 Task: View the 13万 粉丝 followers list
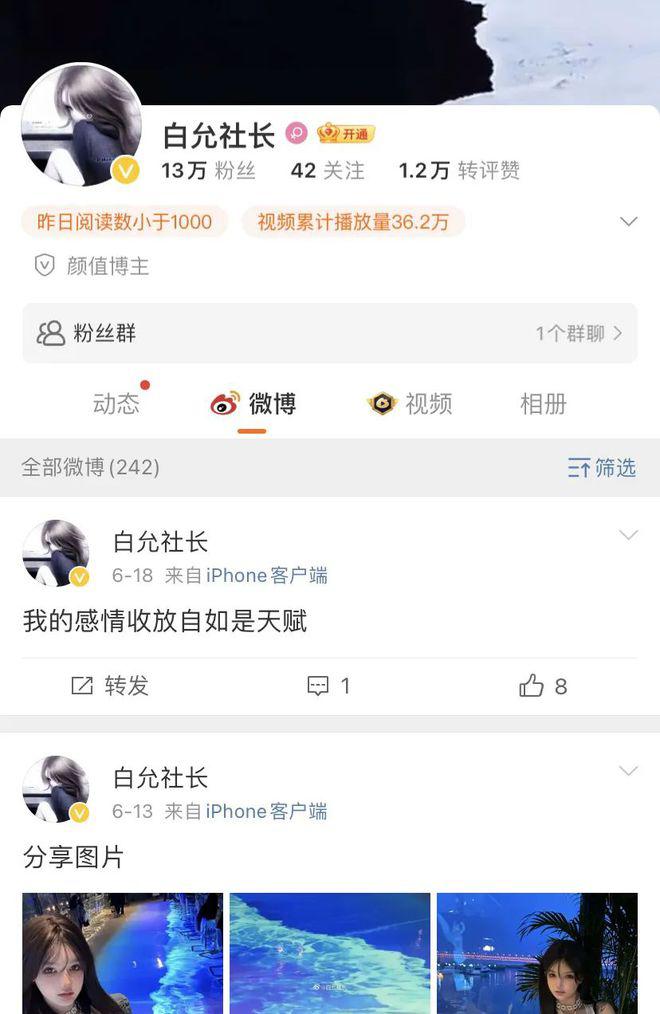click(x=208, y=171)
